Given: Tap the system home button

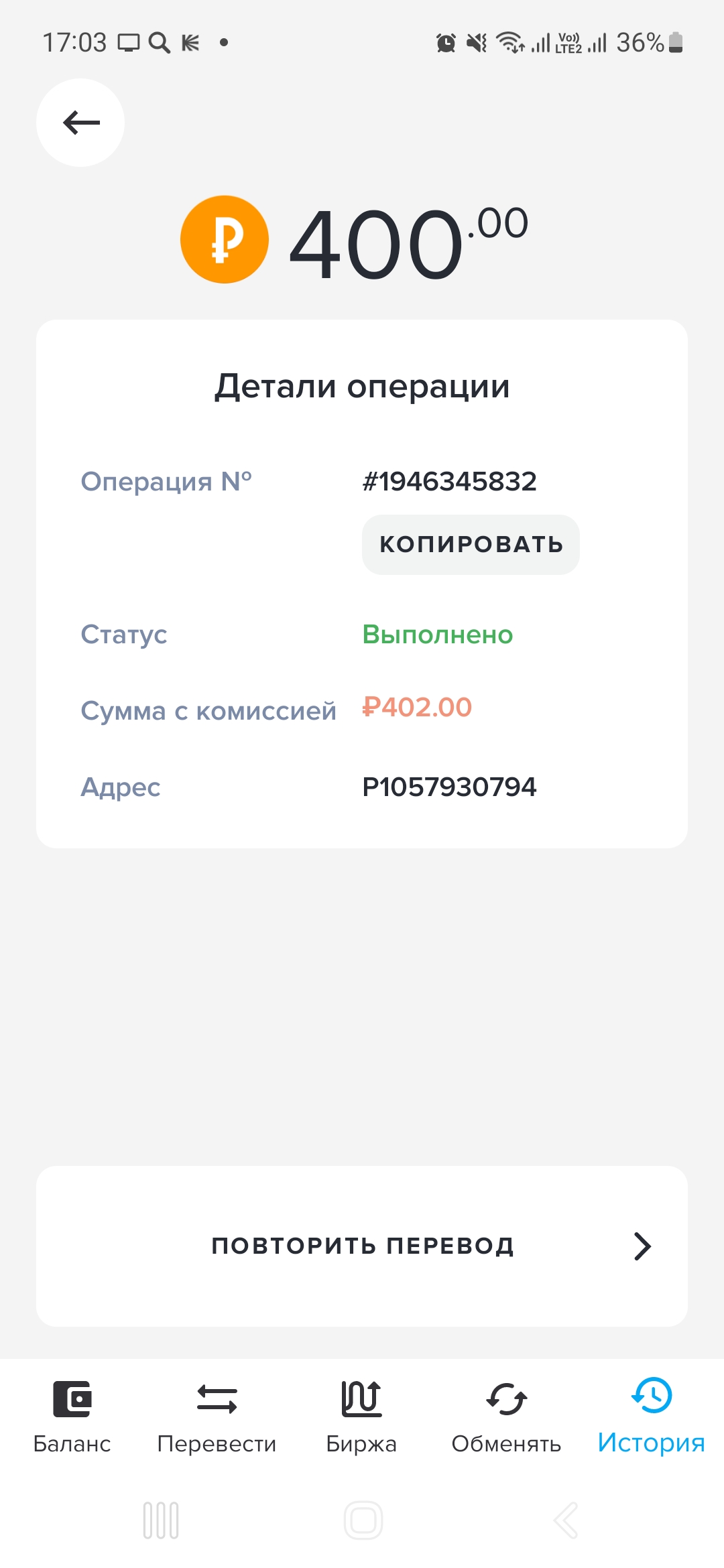Looking at the screenshot, I should pyautogui.click(x=363, y=1520).
